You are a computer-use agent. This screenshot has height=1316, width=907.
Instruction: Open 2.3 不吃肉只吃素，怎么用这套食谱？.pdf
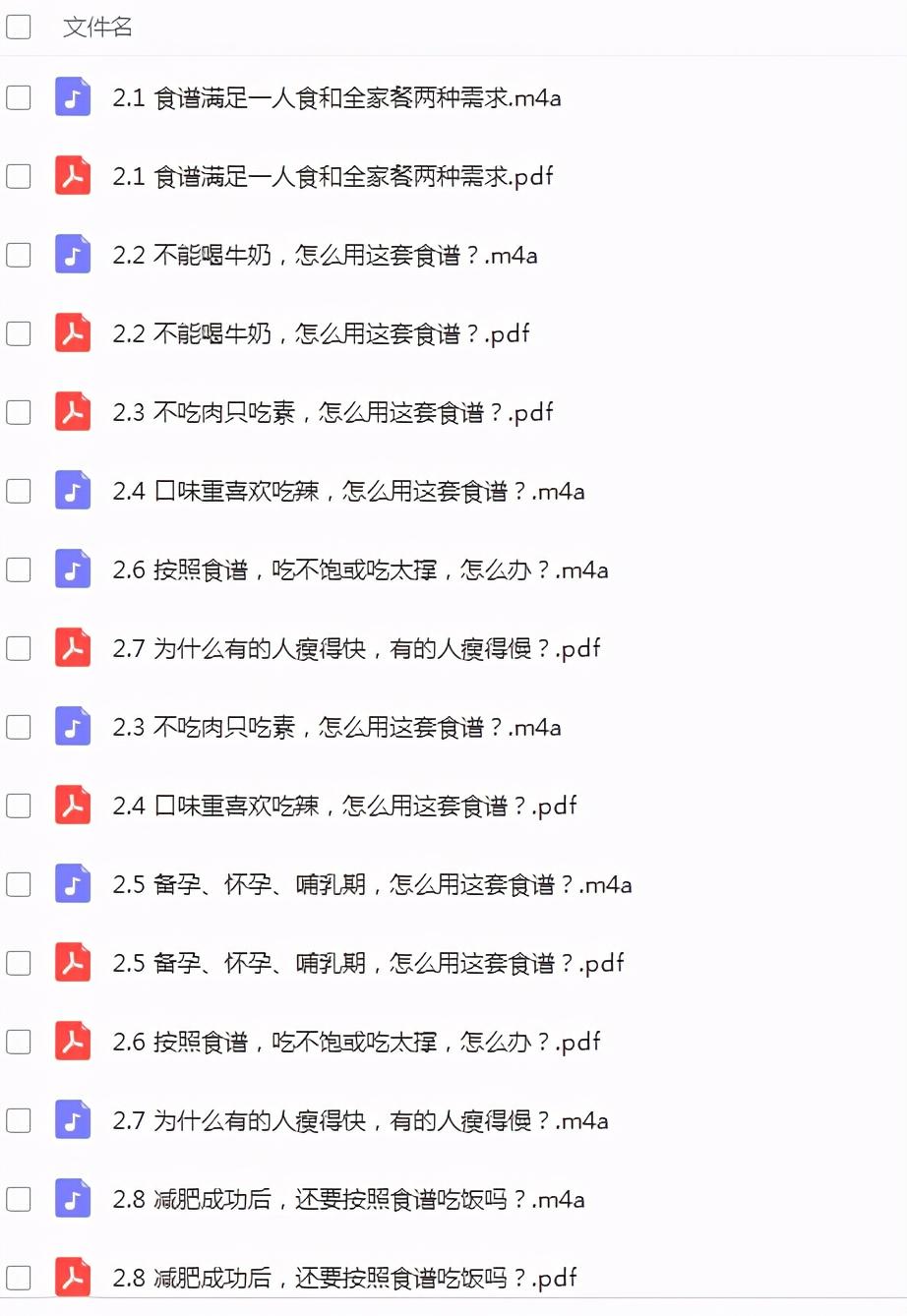point(332,412)
